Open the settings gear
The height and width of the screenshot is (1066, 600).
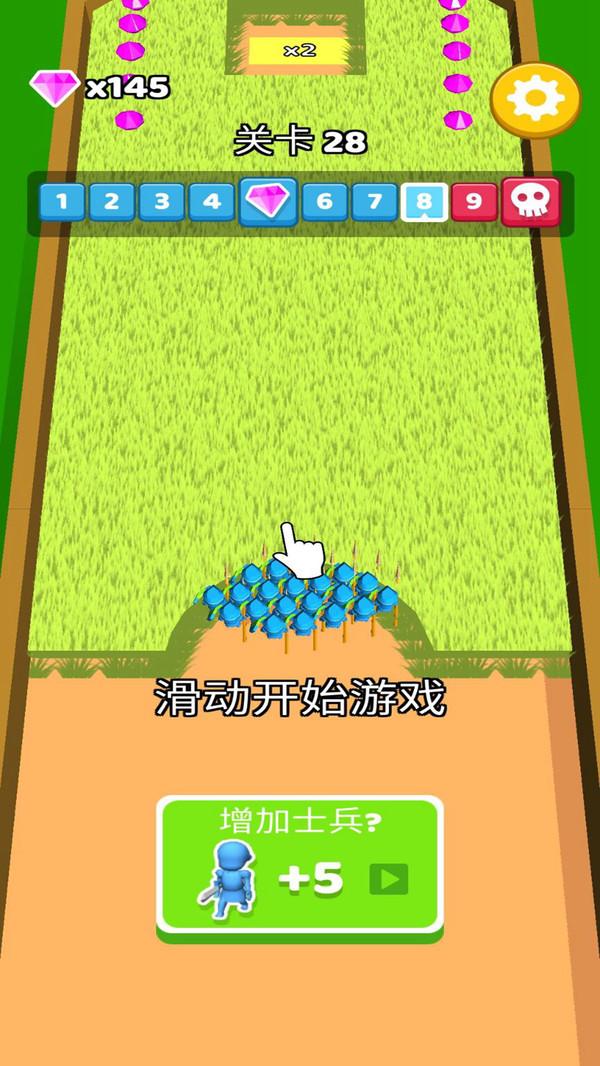tap(536, 100)
